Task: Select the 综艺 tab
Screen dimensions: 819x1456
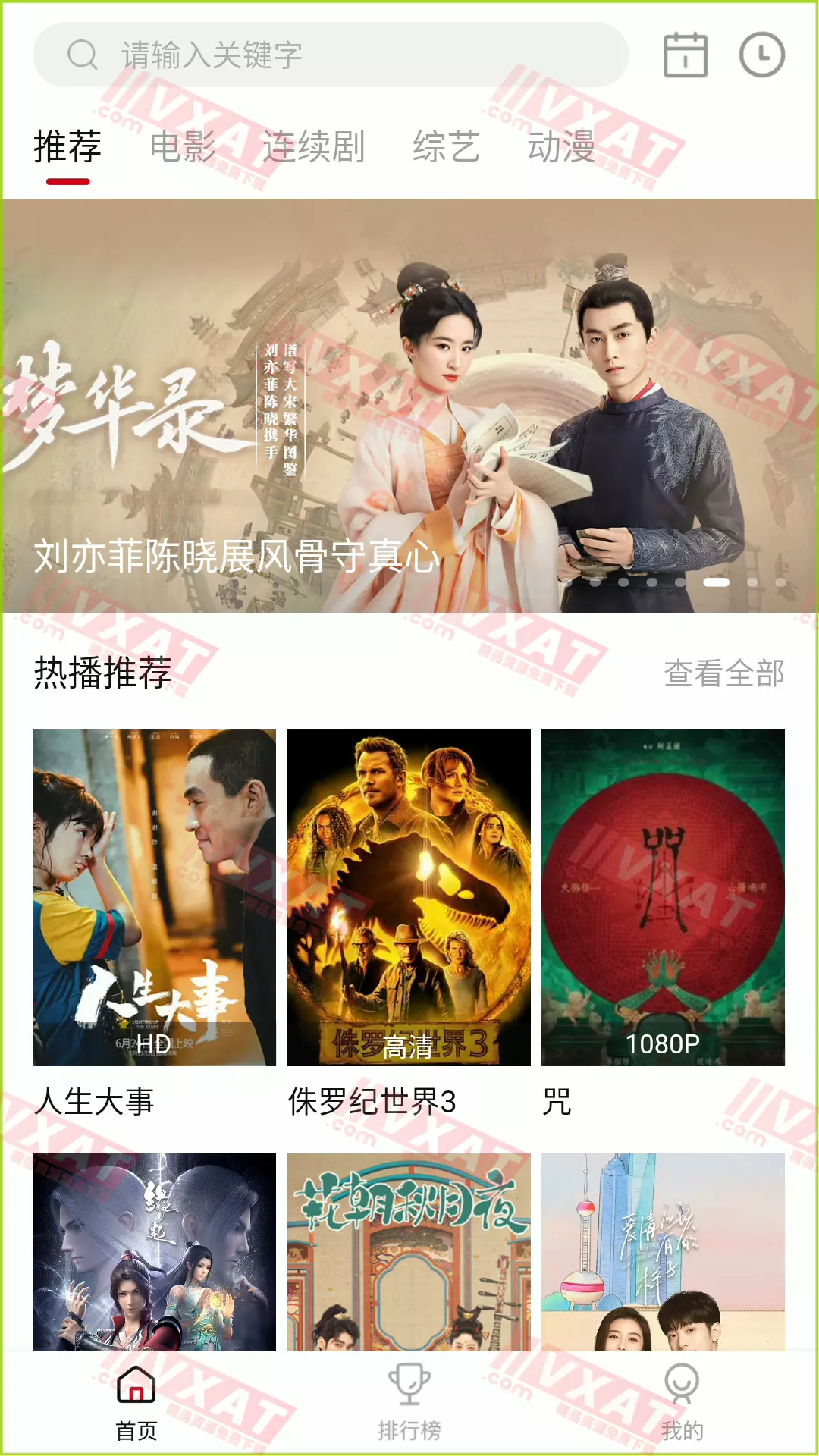Action: (x=446, y=147)
